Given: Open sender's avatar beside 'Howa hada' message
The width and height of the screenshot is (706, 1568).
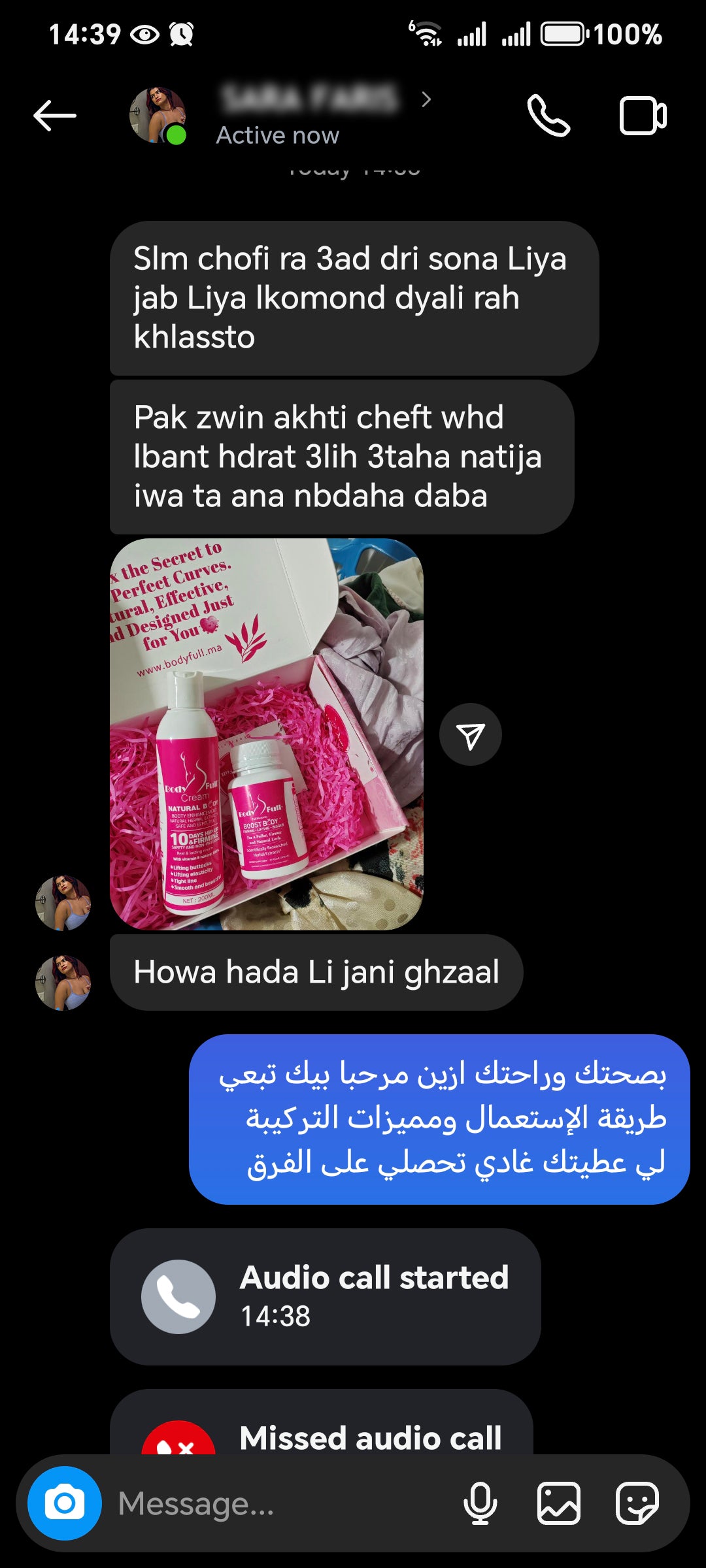Looking at the screenshot, I should tap(63, 983).
